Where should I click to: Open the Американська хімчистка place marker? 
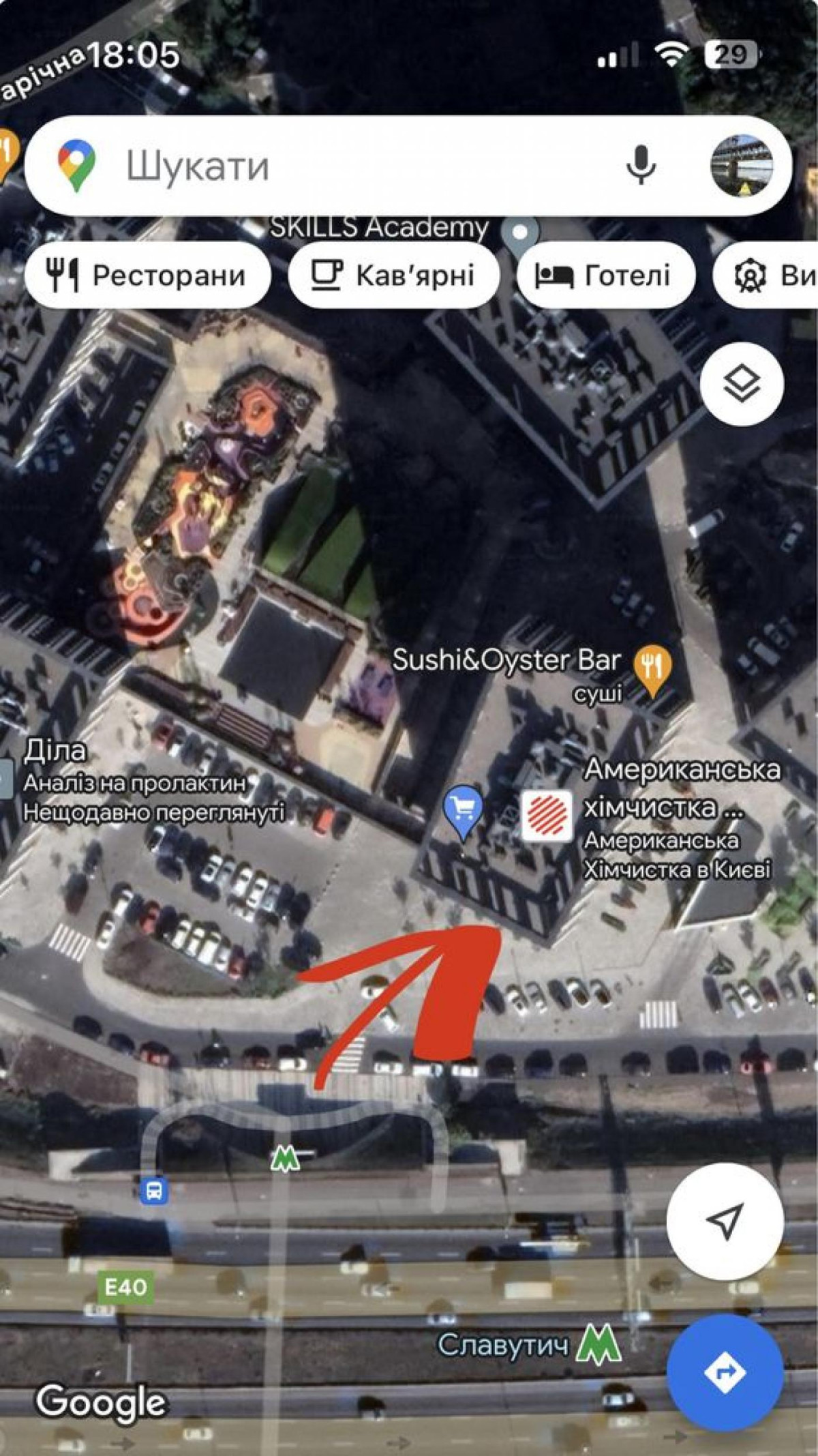[x=547, y=815]
